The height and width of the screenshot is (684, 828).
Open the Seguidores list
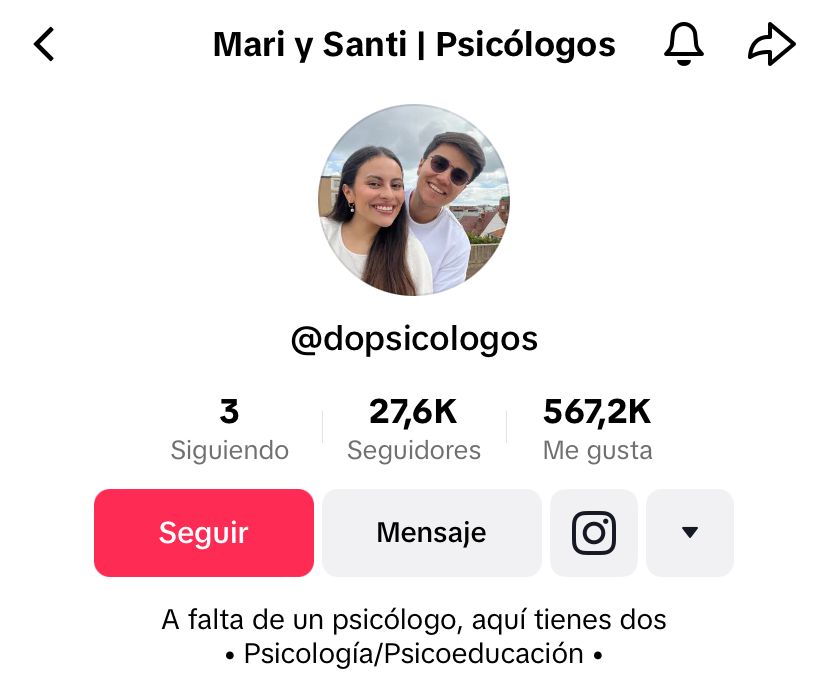click(413, 430)
